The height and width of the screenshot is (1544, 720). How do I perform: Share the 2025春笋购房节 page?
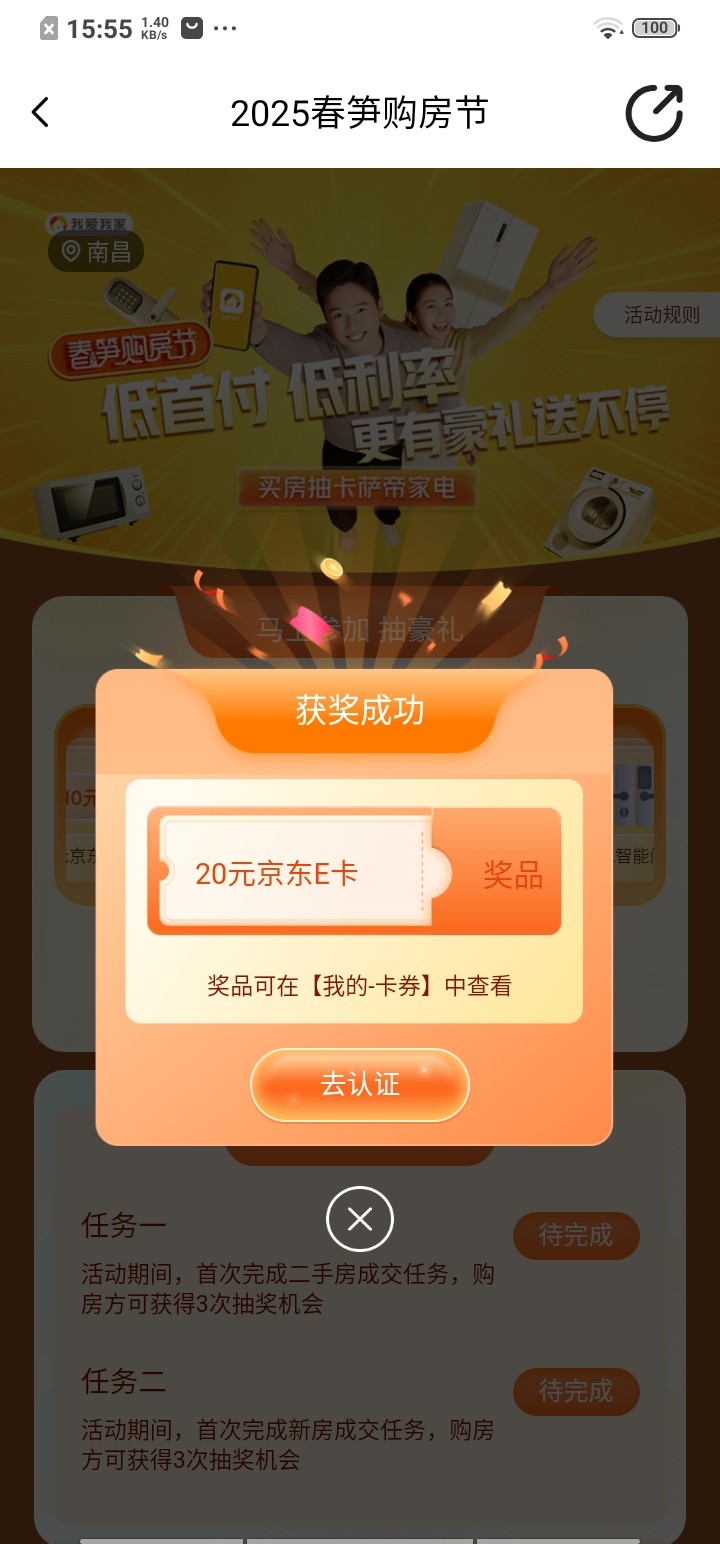pyautogui.click(x=654, y=112)
